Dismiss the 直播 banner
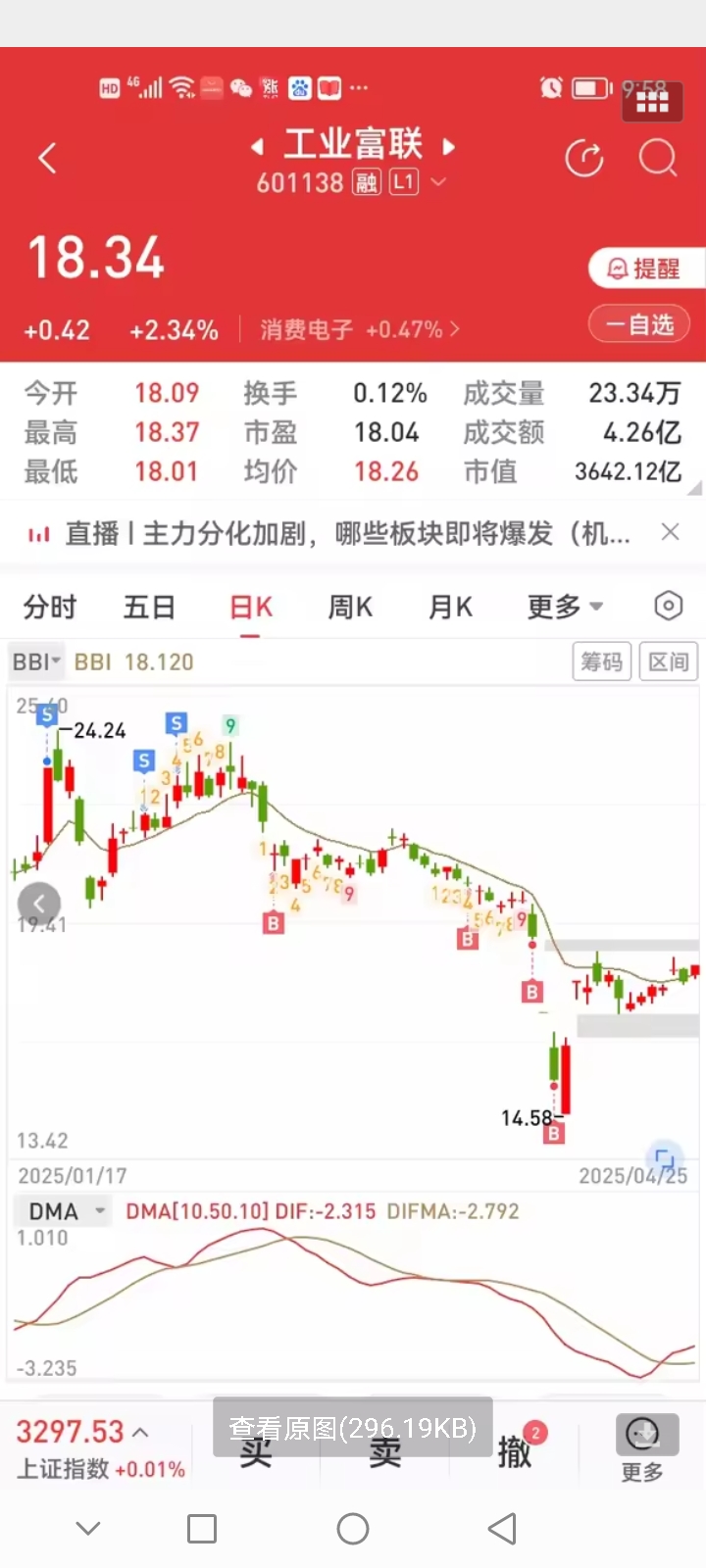 point(671,532)
